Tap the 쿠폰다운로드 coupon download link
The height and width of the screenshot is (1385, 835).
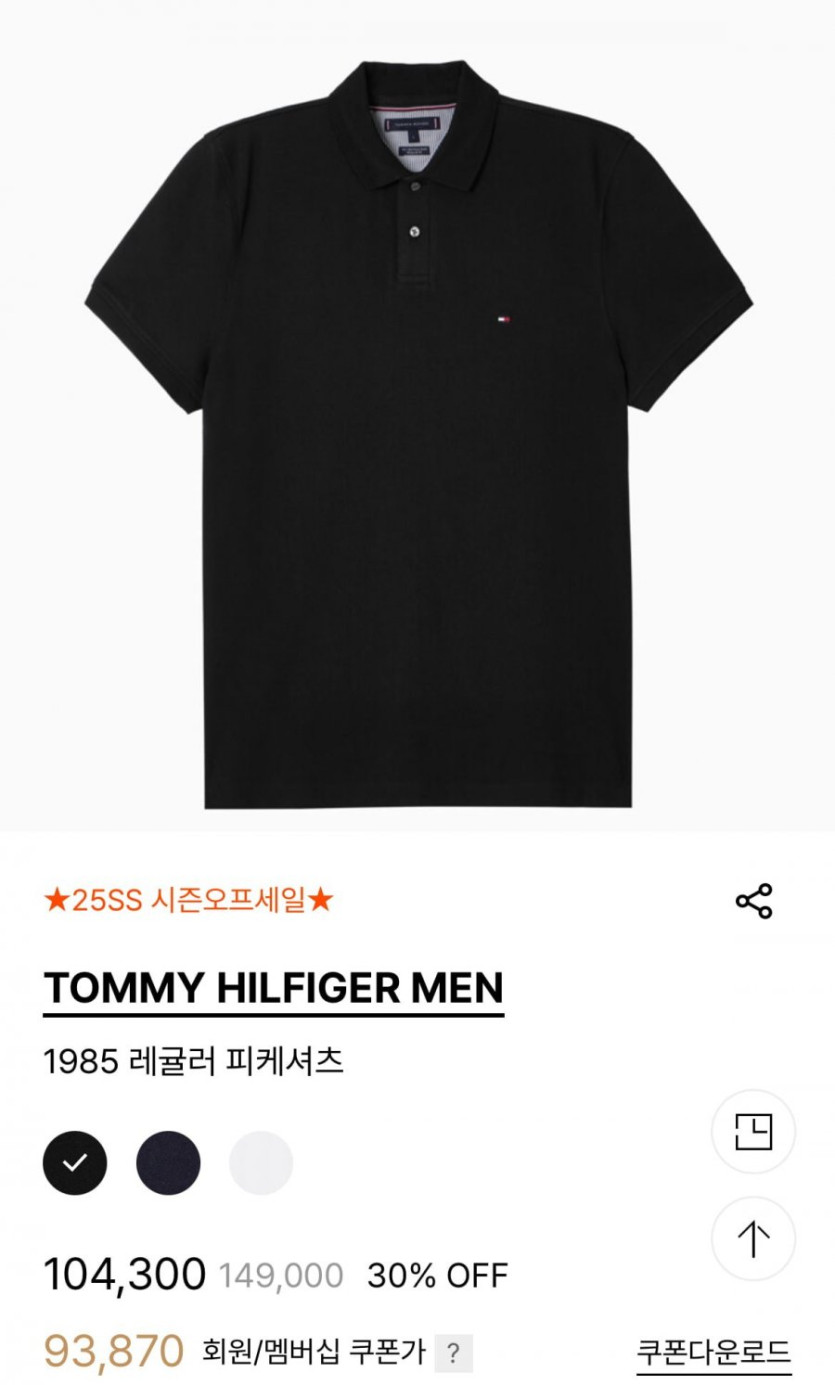point(714,1353)
